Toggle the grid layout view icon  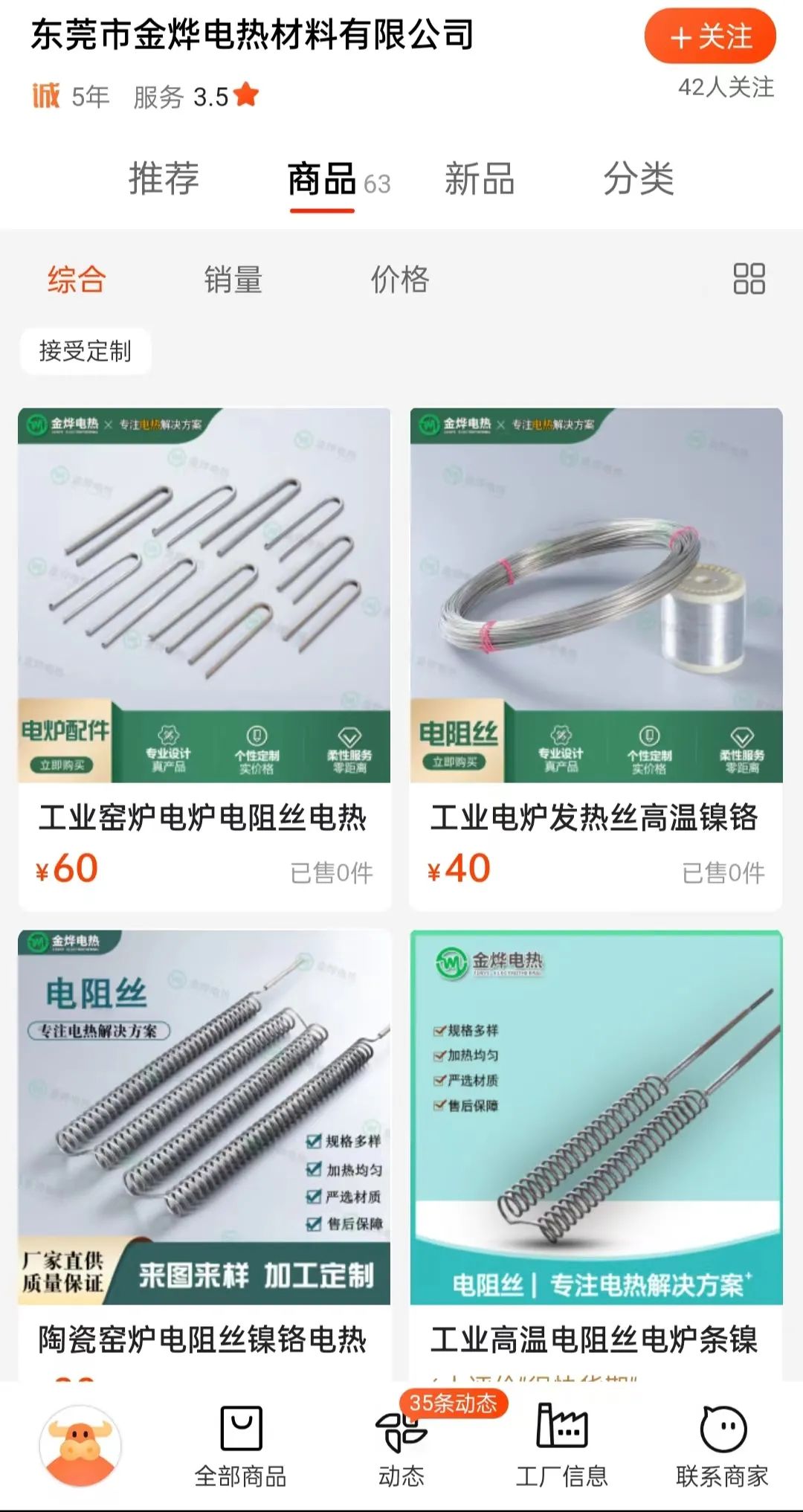pyautogui.click(x=749, y=279)
